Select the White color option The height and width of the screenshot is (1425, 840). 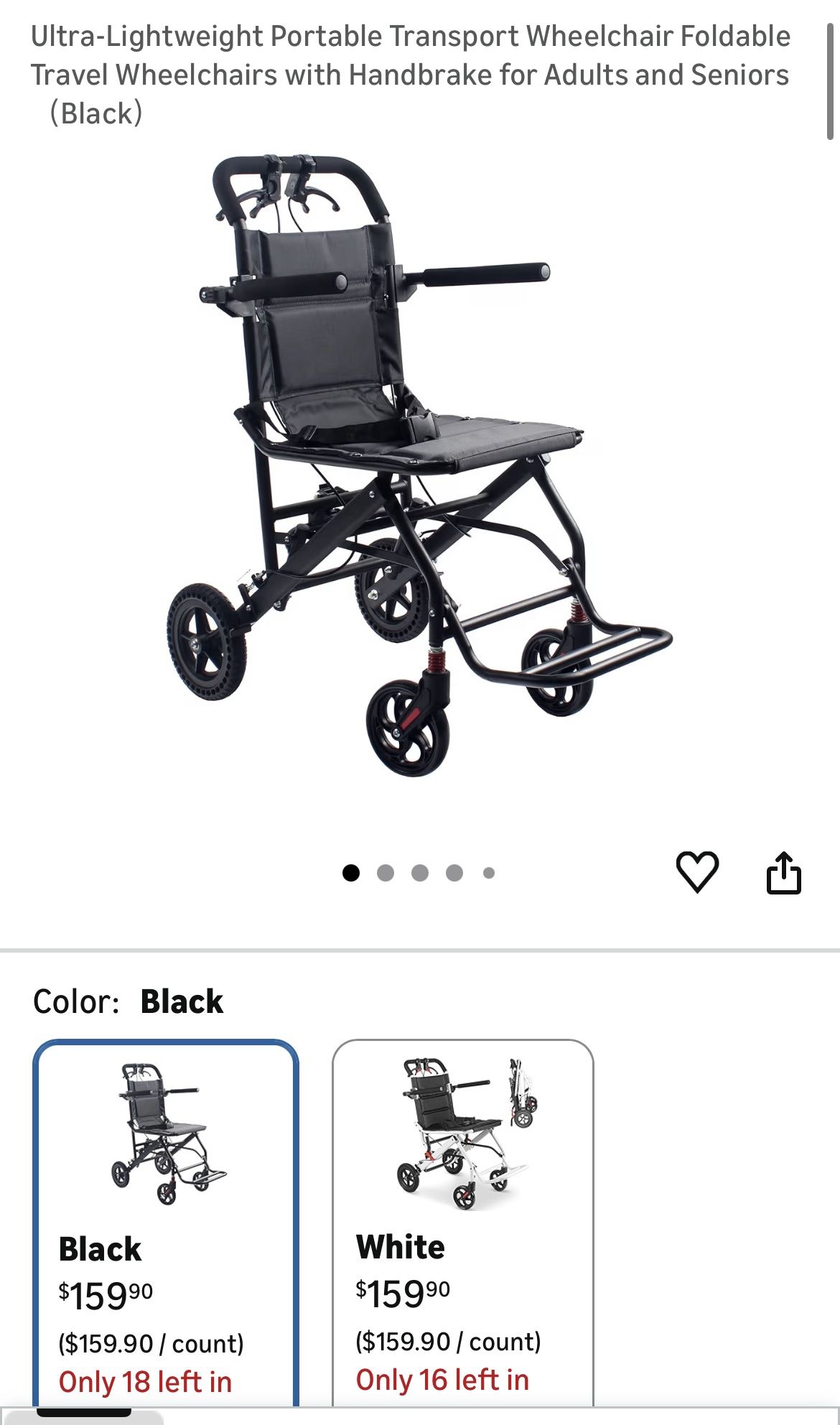coord(463,1220)
